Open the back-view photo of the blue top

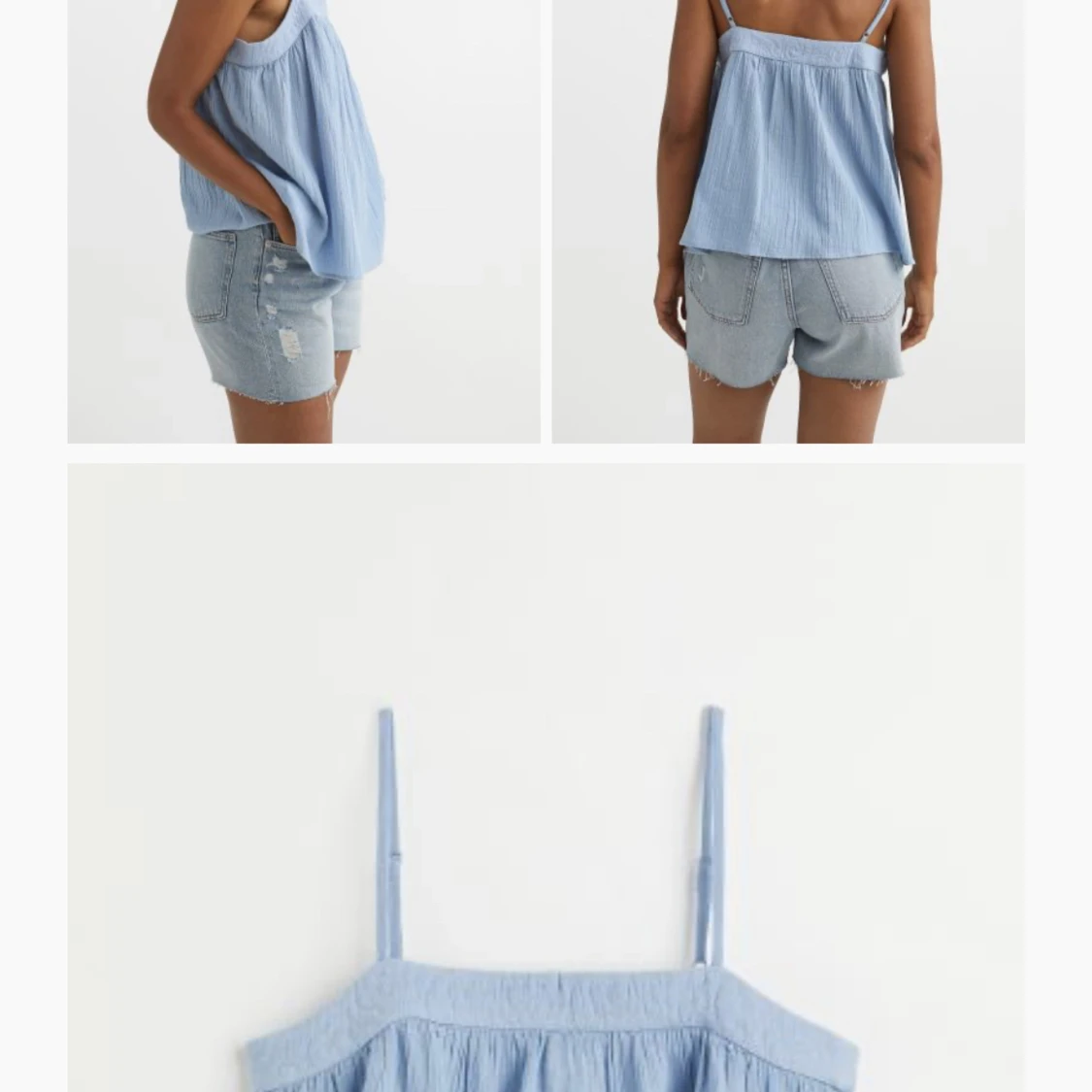[x=787, y=221]
